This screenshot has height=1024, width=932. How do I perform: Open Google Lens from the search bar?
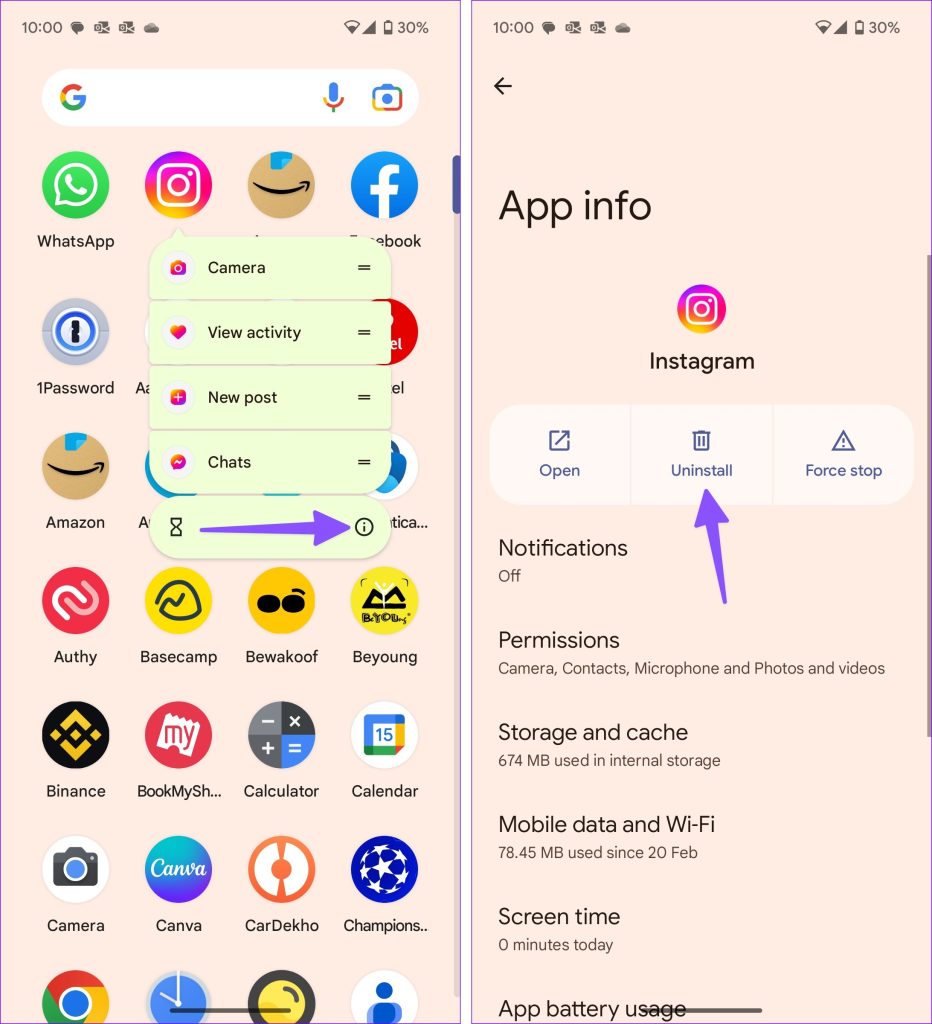click(x=386, y=97)
